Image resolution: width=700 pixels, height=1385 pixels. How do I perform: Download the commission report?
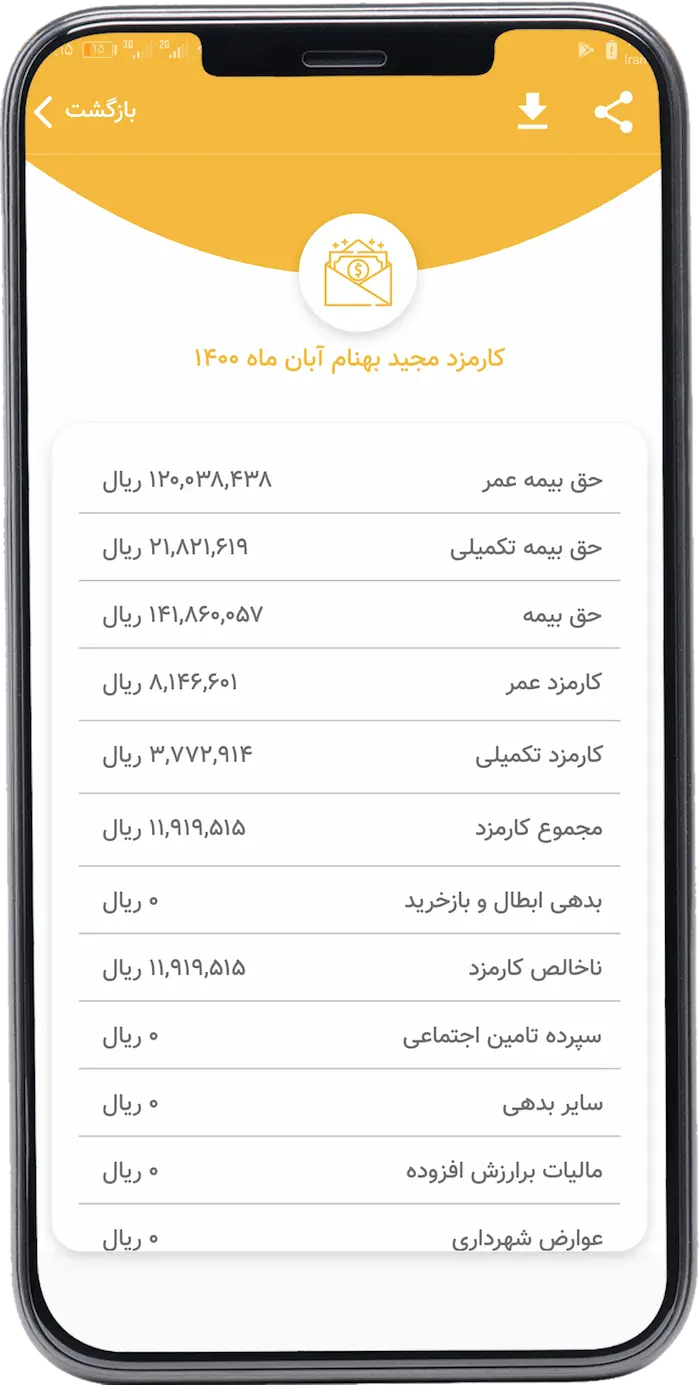532,112
